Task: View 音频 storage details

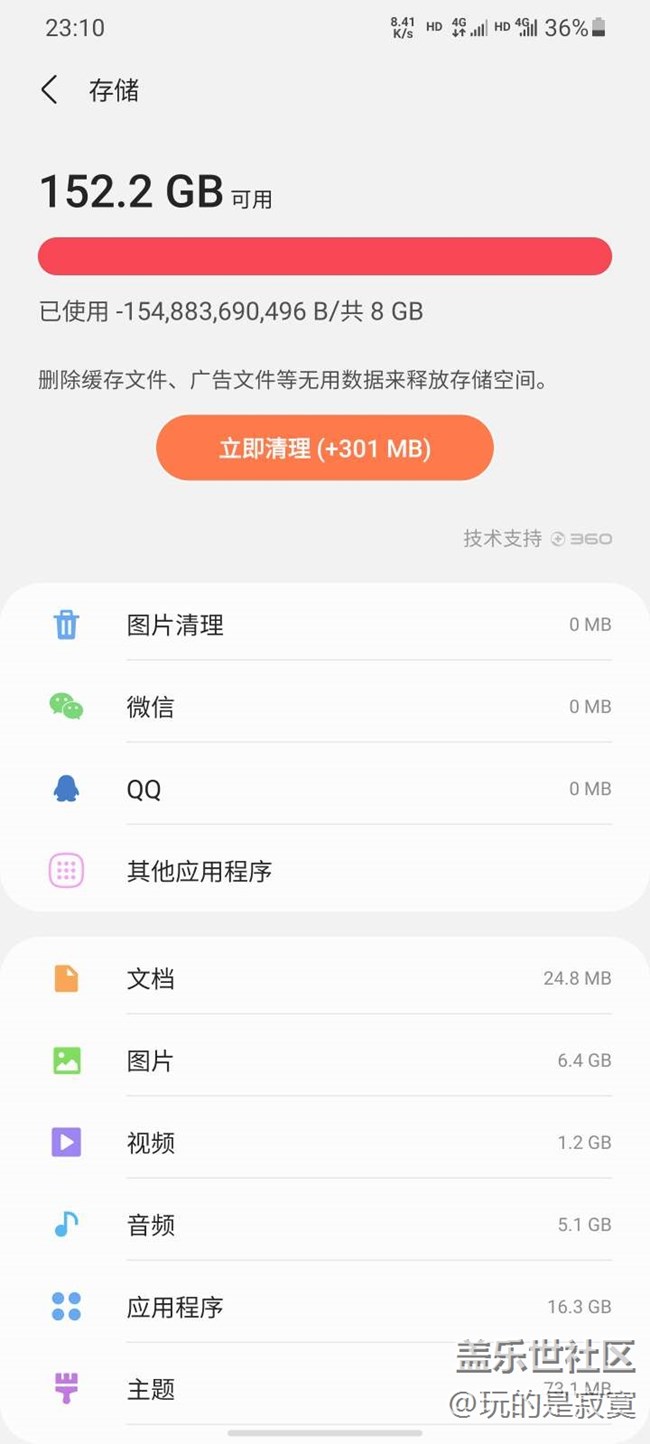Action: [325, 1224]
